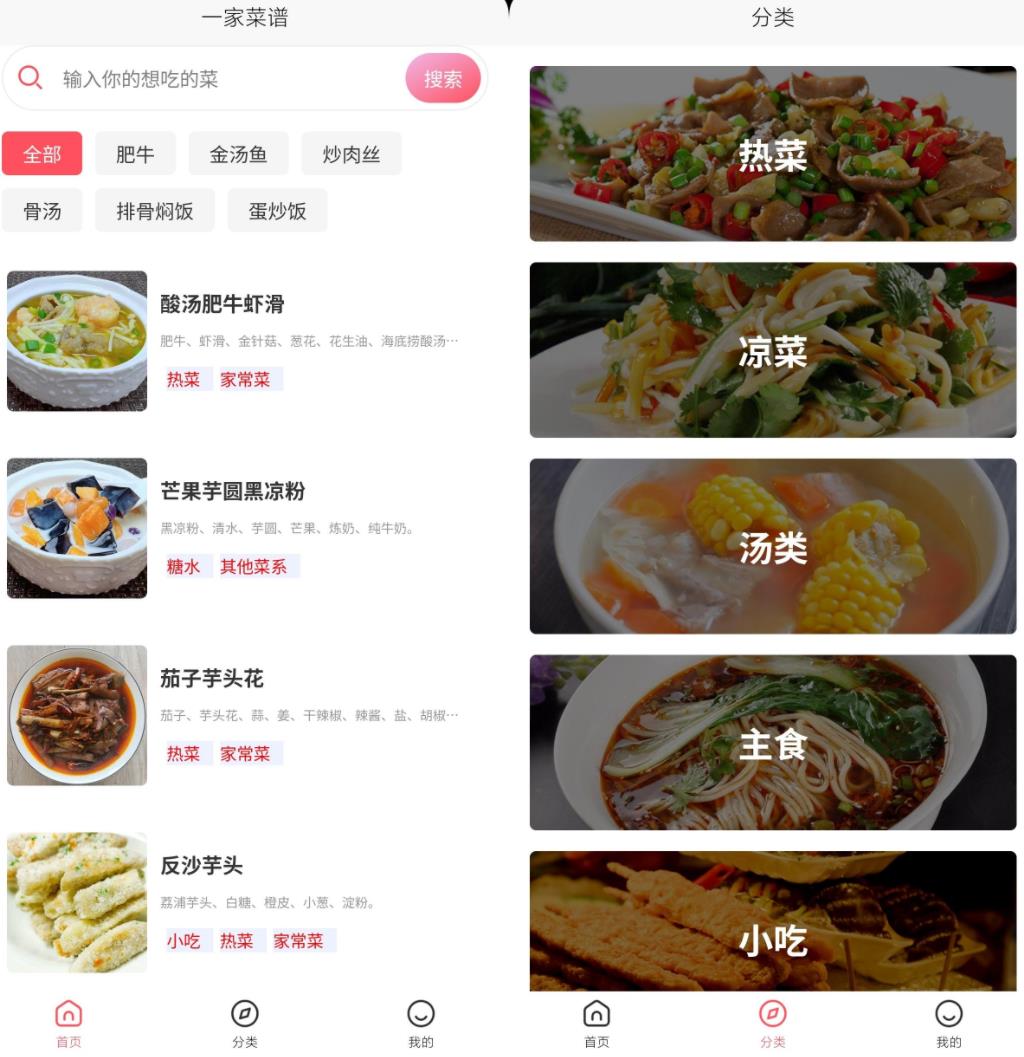
Task: View the 茄子芋头花 recipe
Action: pyautogui.click(x=211, y=679)
